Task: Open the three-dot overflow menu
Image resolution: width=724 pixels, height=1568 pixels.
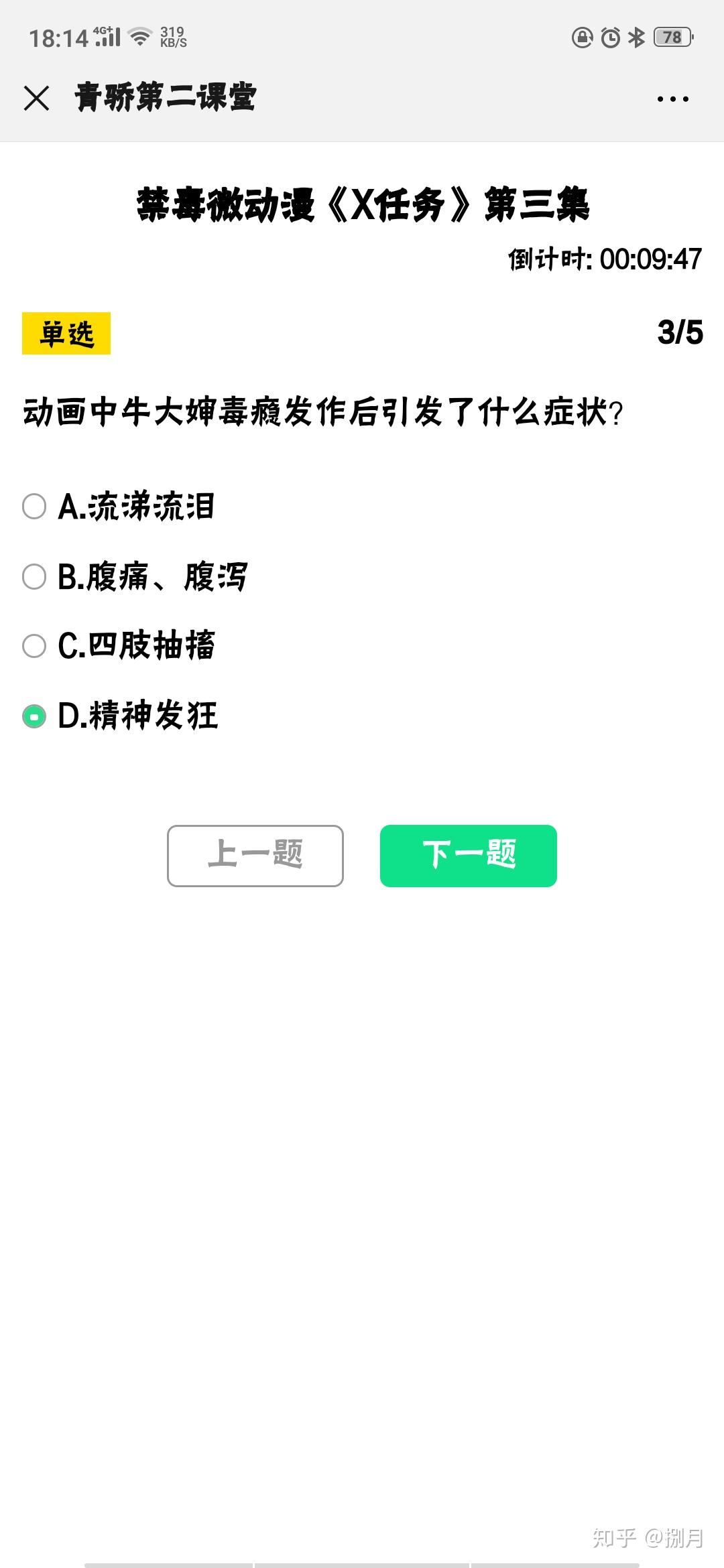Action: pos(672,99)
